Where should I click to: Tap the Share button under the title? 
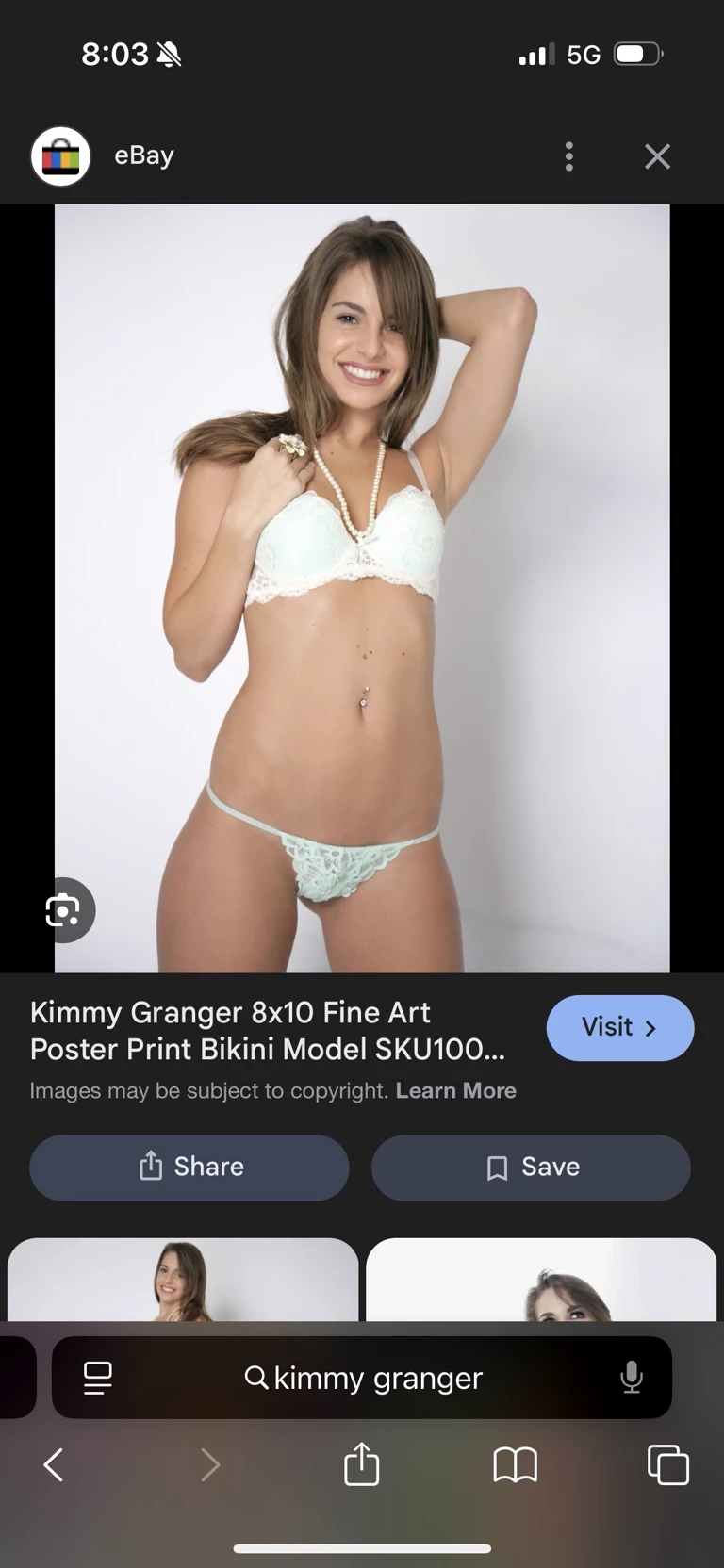(x=189, y=1167)
